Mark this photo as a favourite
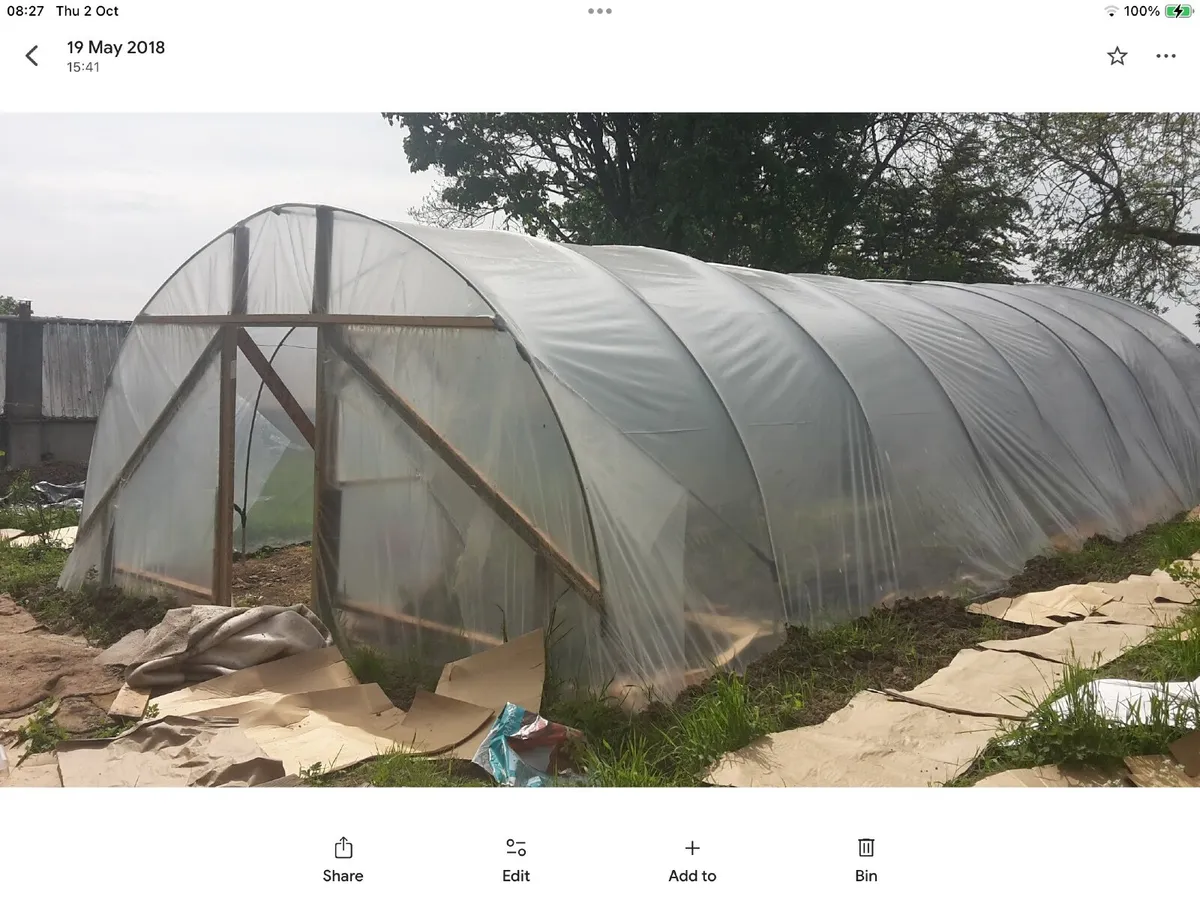This screenshot has width=1200, height=900. tap(1117, 56)
